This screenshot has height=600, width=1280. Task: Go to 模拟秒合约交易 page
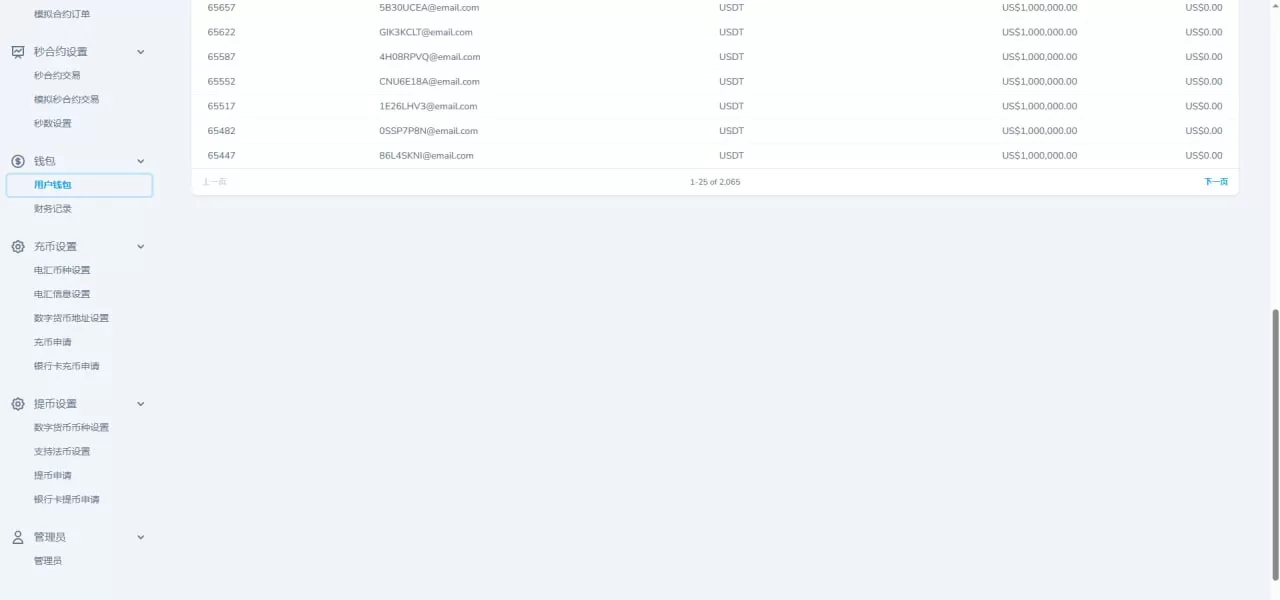(66, 99)
